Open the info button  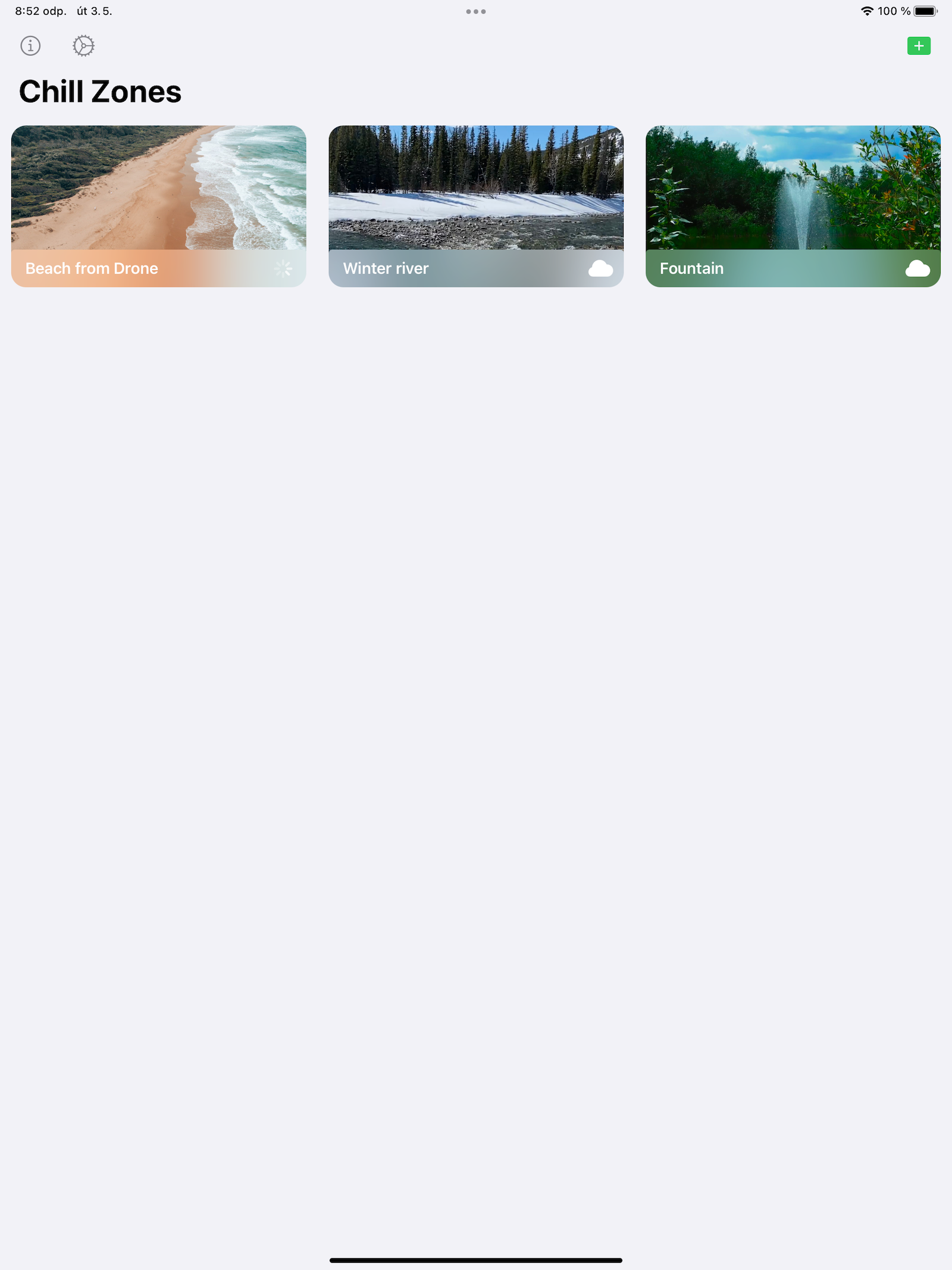click(30, 46)
